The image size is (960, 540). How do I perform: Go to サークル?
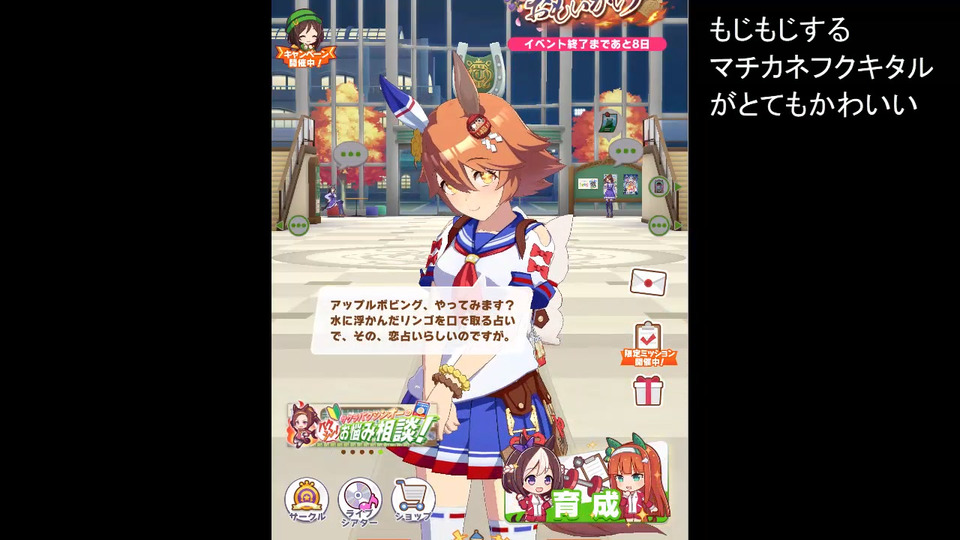point(306,498)
